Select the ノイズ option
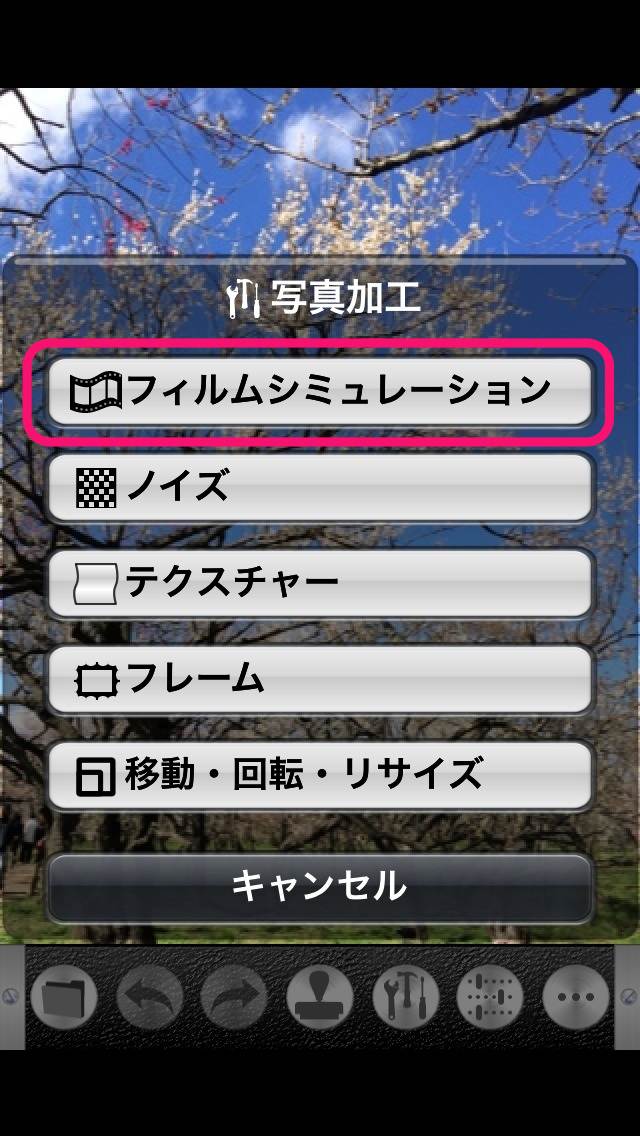The image size is (640, 1136). [x=320, y=487]
